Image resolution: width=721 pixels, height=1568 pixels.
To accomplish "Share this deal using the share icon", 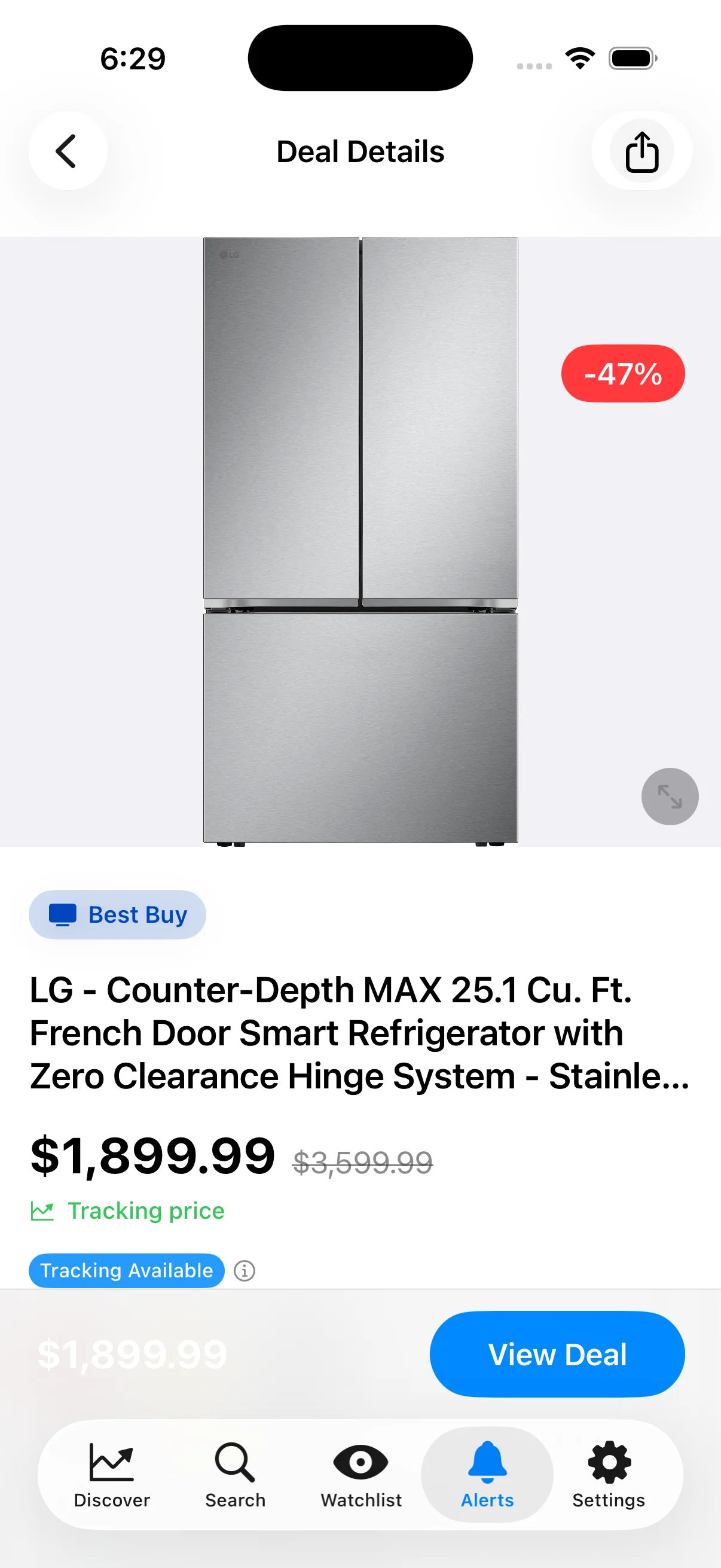I will click(x=641, y=151).
